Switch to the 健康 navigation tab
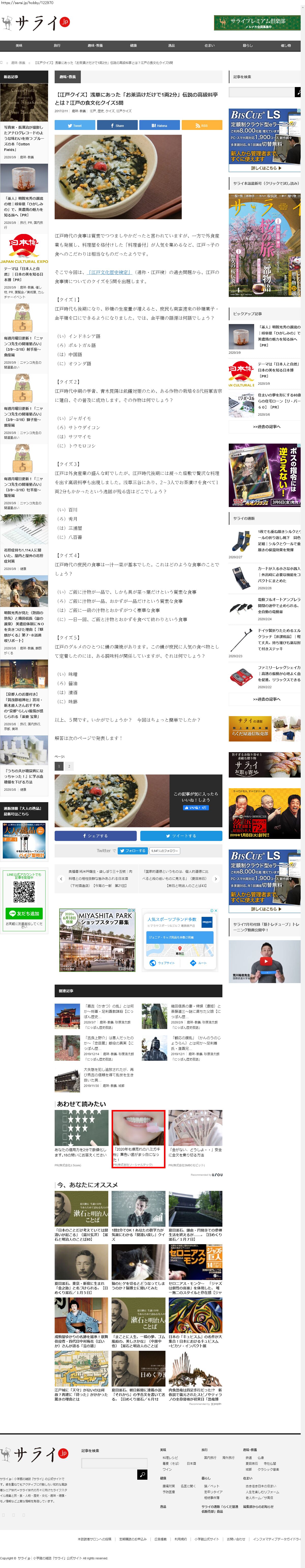The height and width of the screenshot is (1568, 305). [133, 45]
